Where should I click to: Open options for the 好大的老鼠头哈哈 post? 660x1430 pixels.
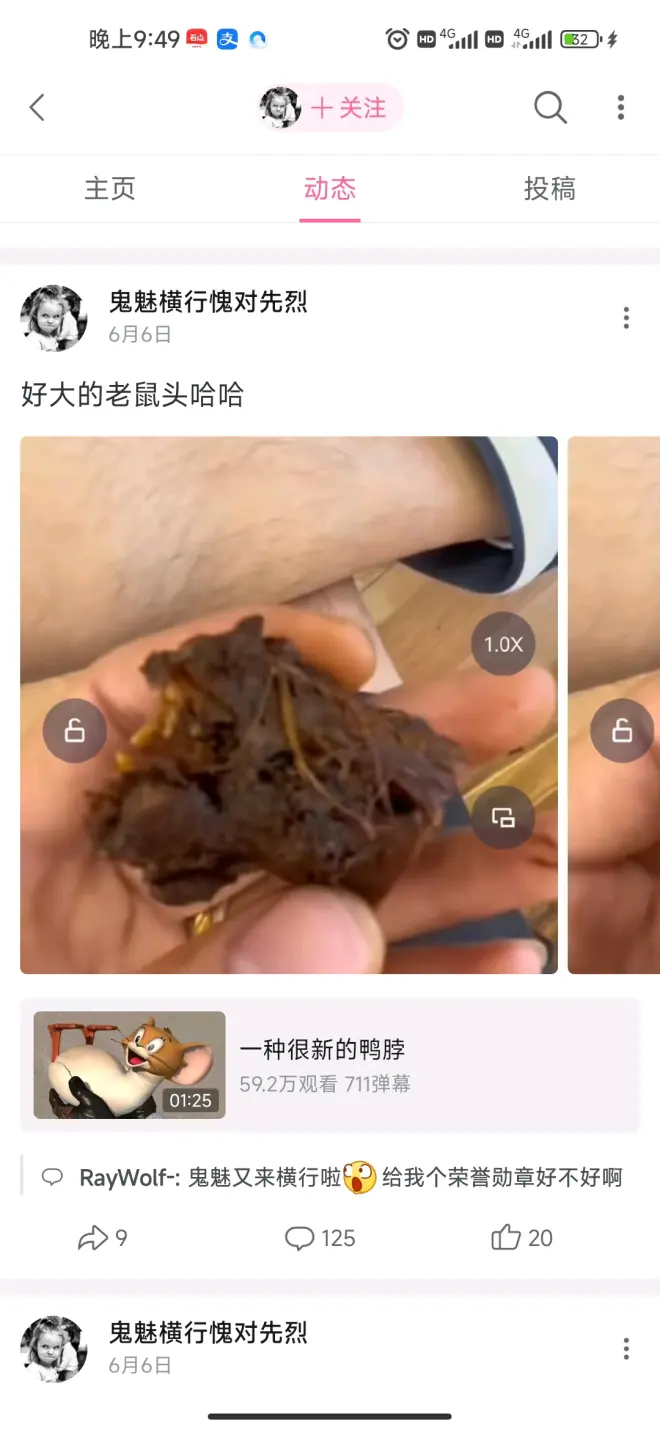point(626,318)
